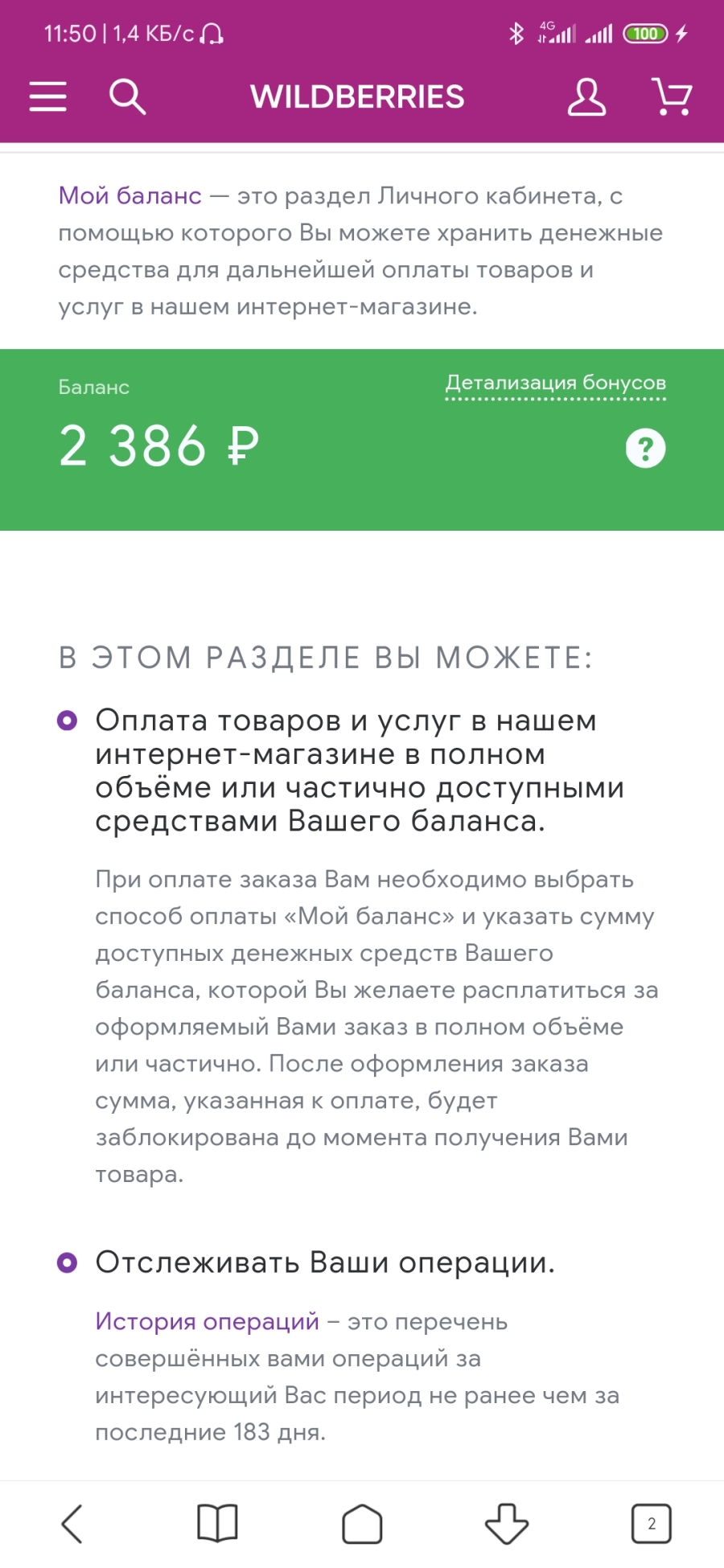The image size is (724, 1568).
Task: Open the browser tabs switcher
Action: point(652,1523)
